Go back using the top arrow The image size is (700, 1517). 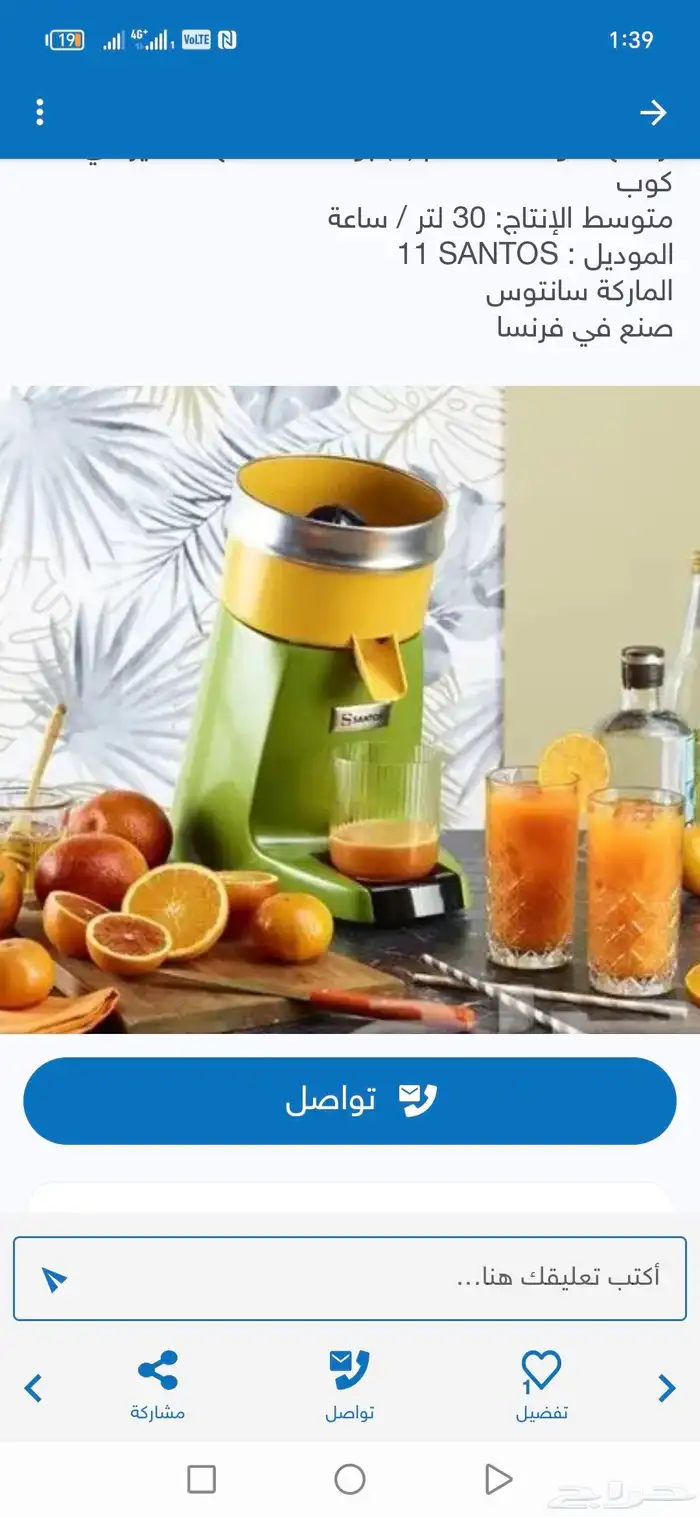pos(653,113)
